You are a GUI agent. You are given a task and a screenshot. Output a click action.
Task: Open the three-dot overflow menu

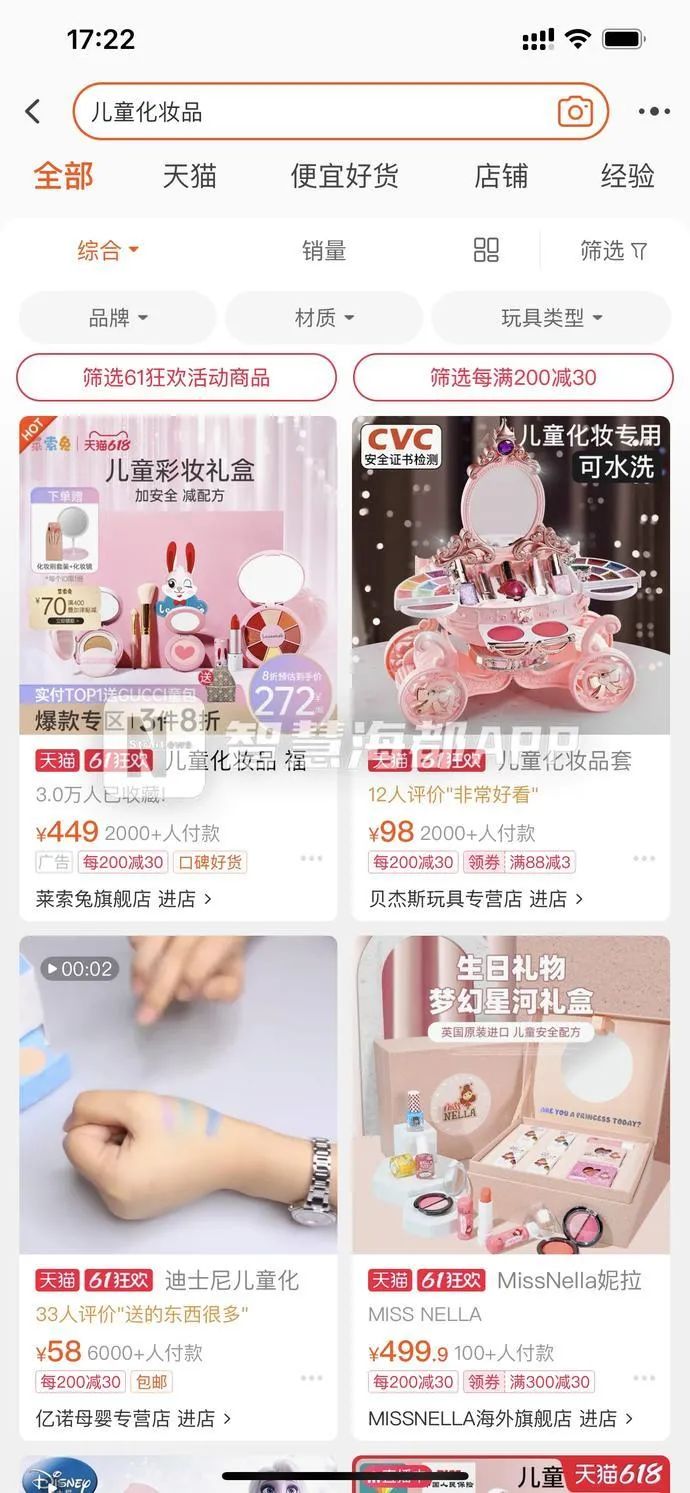tap(654, 111)
